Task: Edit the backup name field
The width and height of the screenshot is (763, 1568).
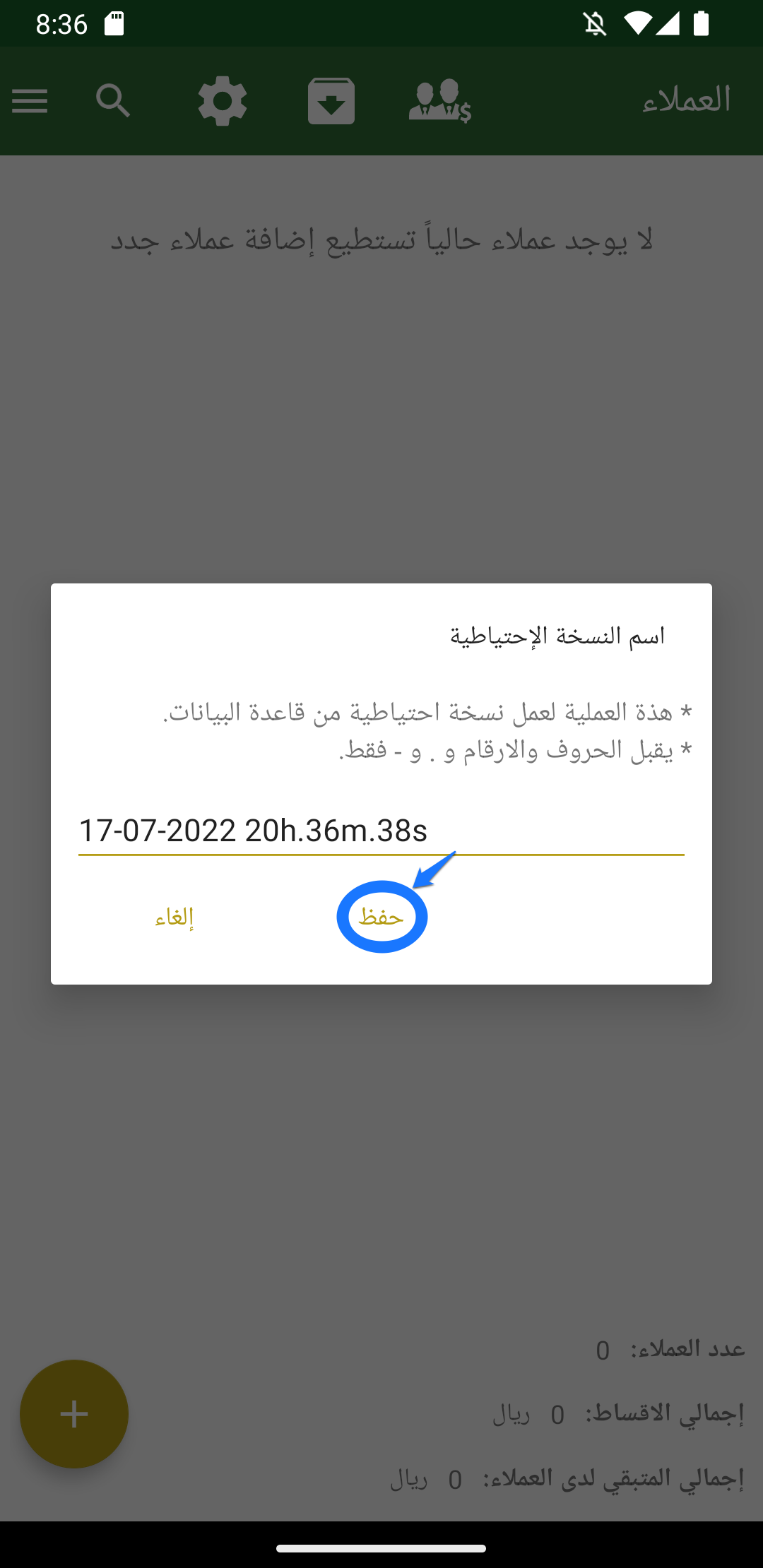Action: click(380, 831)
